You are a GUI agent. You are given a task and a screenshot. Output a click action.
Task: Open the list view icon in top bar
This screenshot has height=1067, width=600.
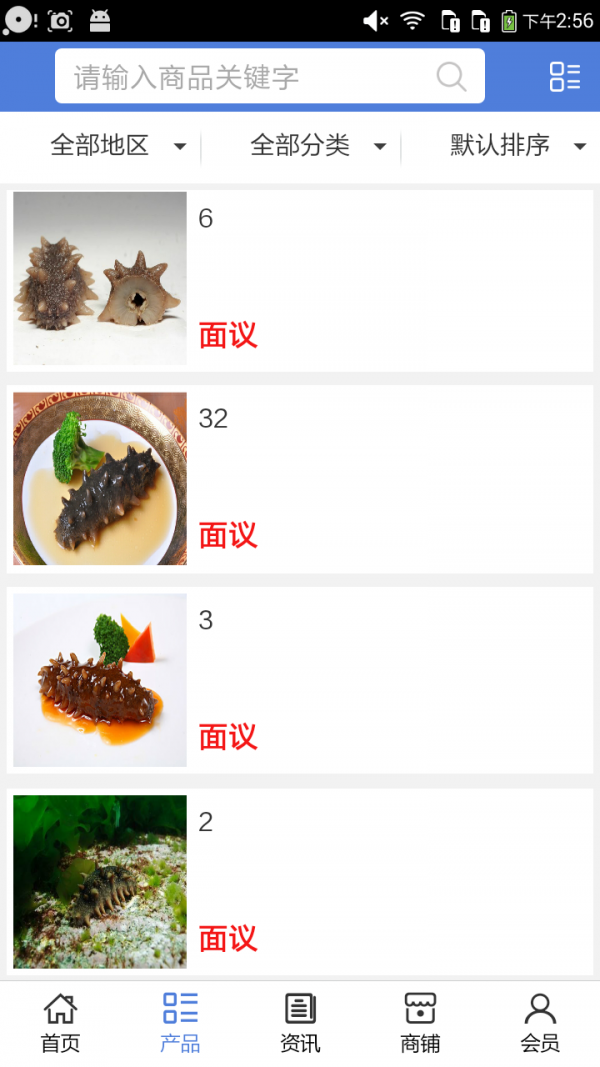point(564,77)
